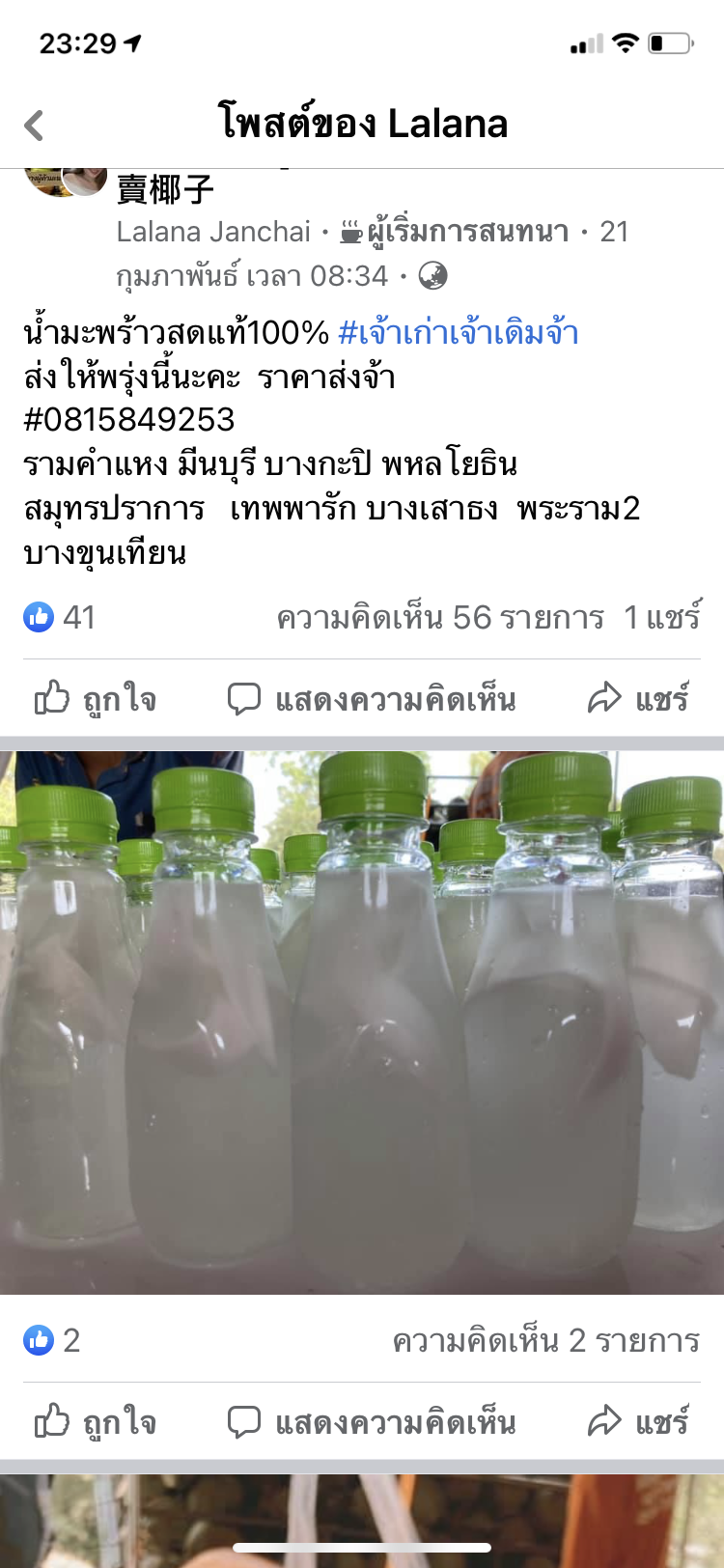Comment on the coconut water bottles photo
Image resolution: width=724 pixels, height=1568 pixels.
click(372, 1421)
